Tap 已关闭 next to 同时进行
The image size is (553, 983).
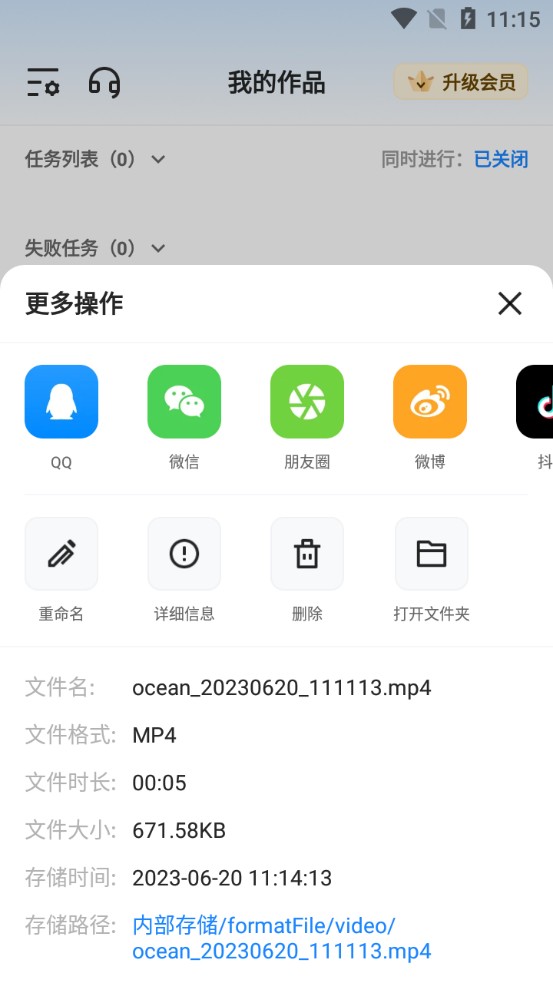point(501,159)
